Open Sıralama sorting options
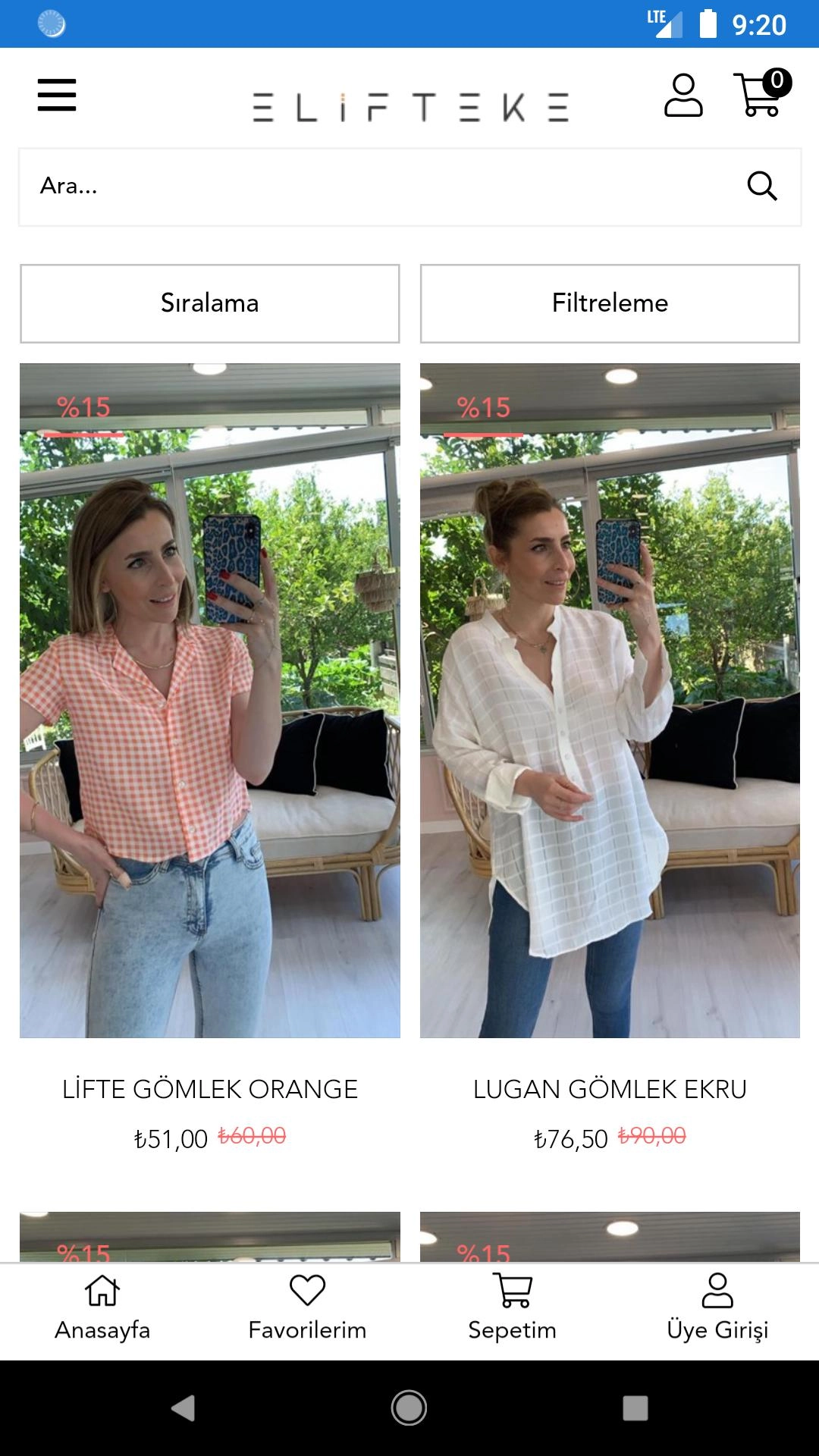 (x=210, y=303)
